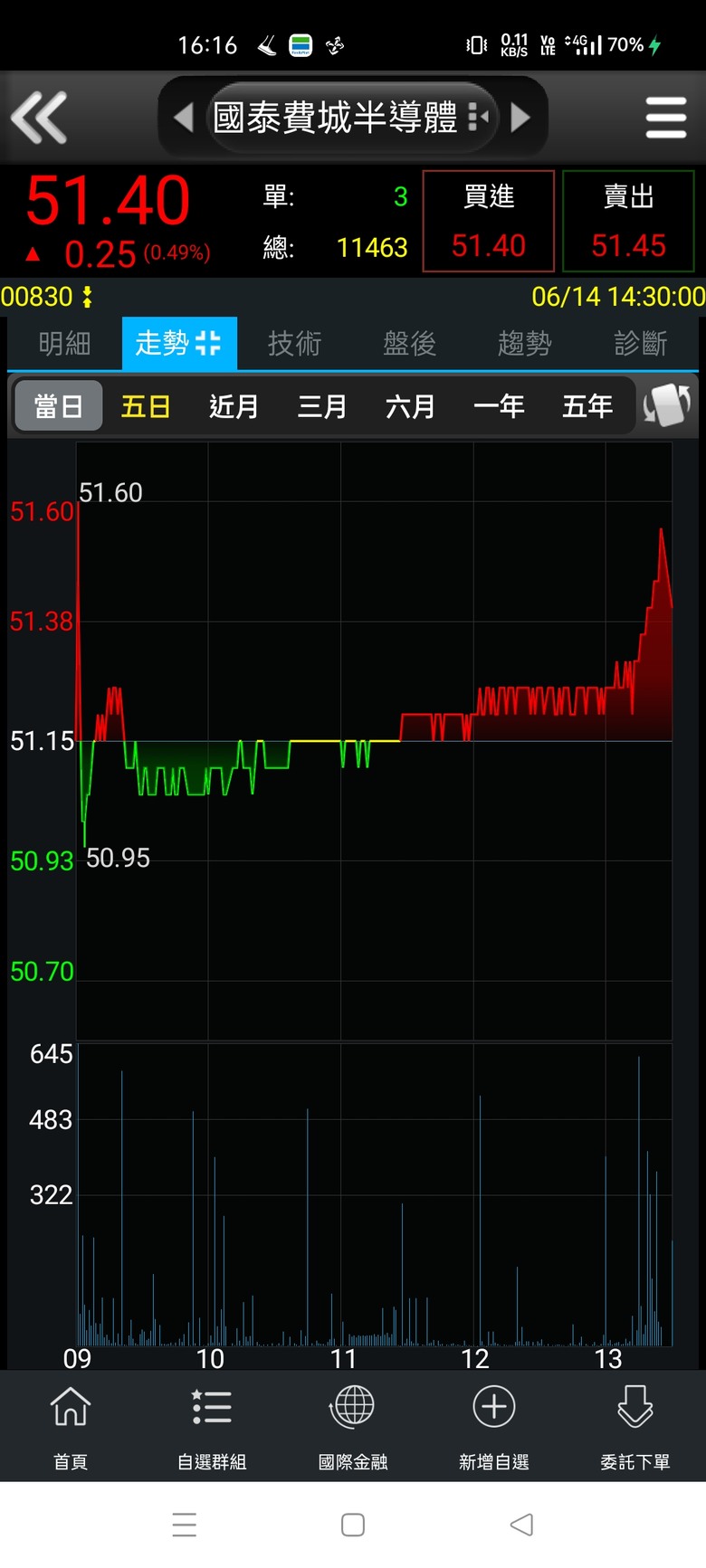The width and height of the screenshot is (706, 1568).
Task: Rotate the chart with the rotate icon
Action: (667, 405)
